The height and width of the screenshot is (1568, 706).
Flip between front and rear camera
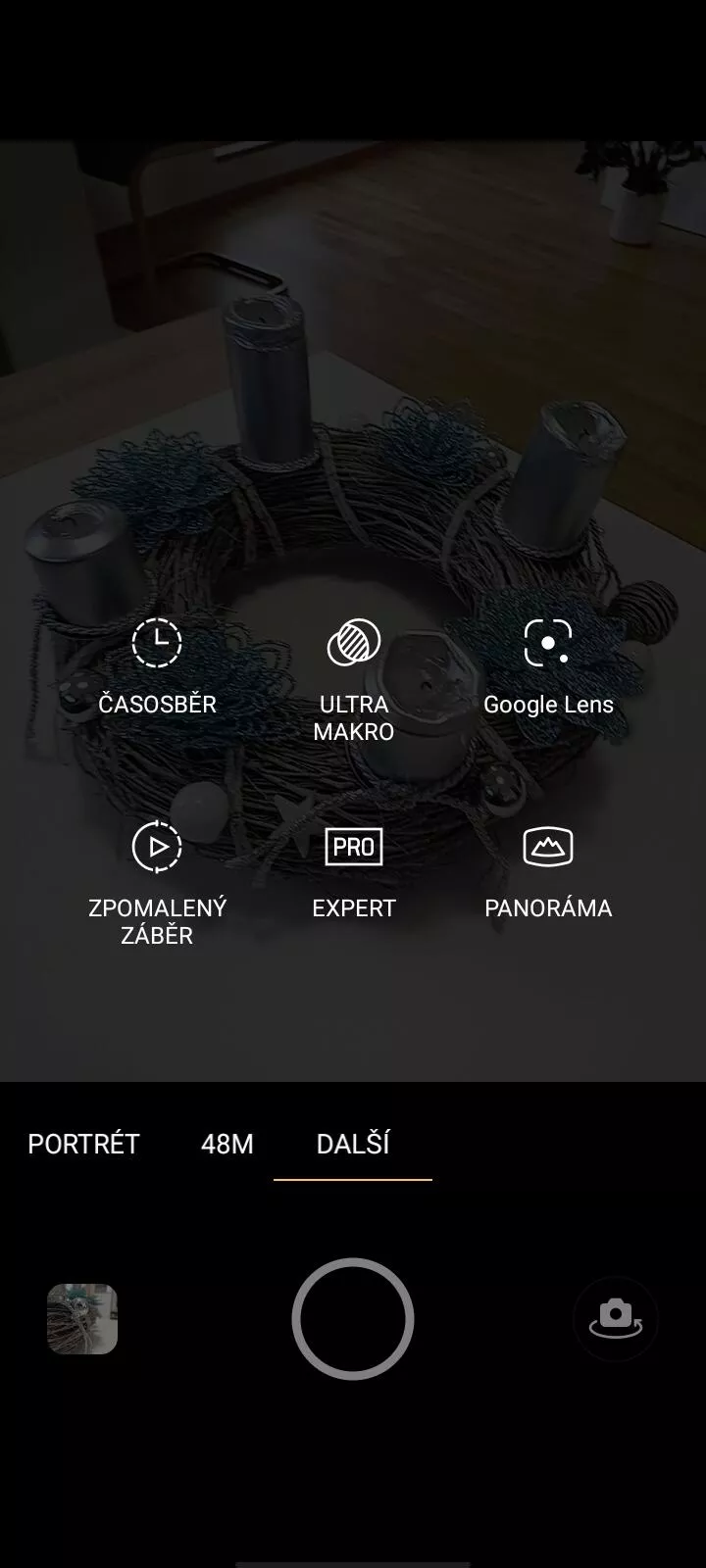click(615, 1319)
